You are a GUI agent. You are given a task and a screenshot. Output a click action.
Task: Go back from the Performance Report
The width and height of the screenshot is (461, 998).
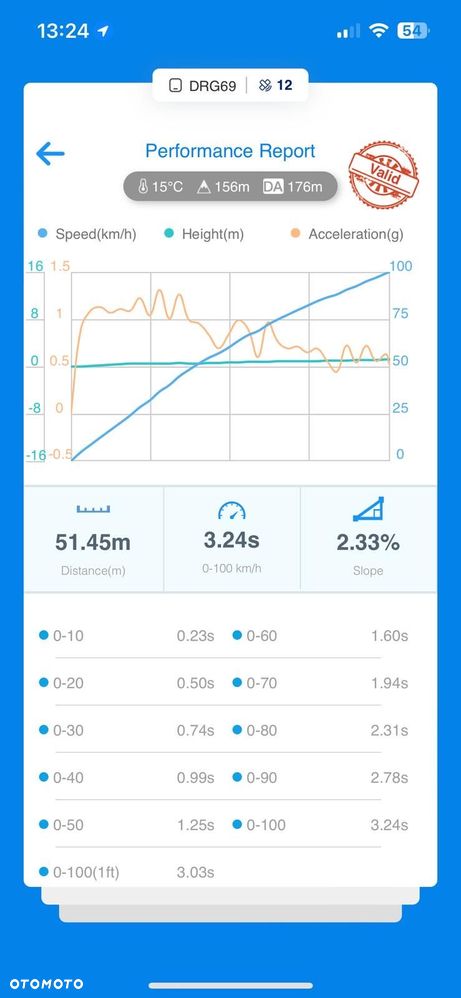[x=50, y=153]
